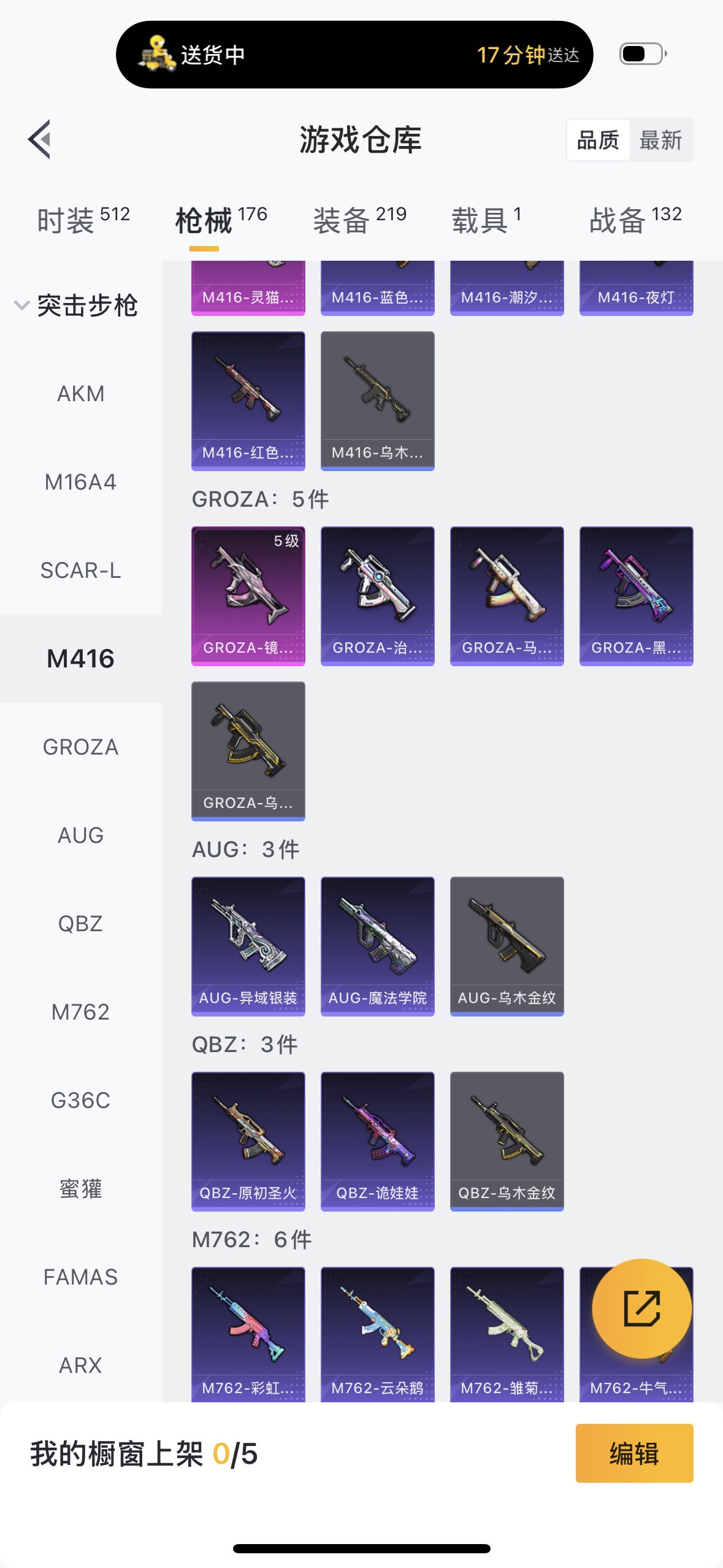
Task: Sort by 最新
Action: (x=660, y=140)
